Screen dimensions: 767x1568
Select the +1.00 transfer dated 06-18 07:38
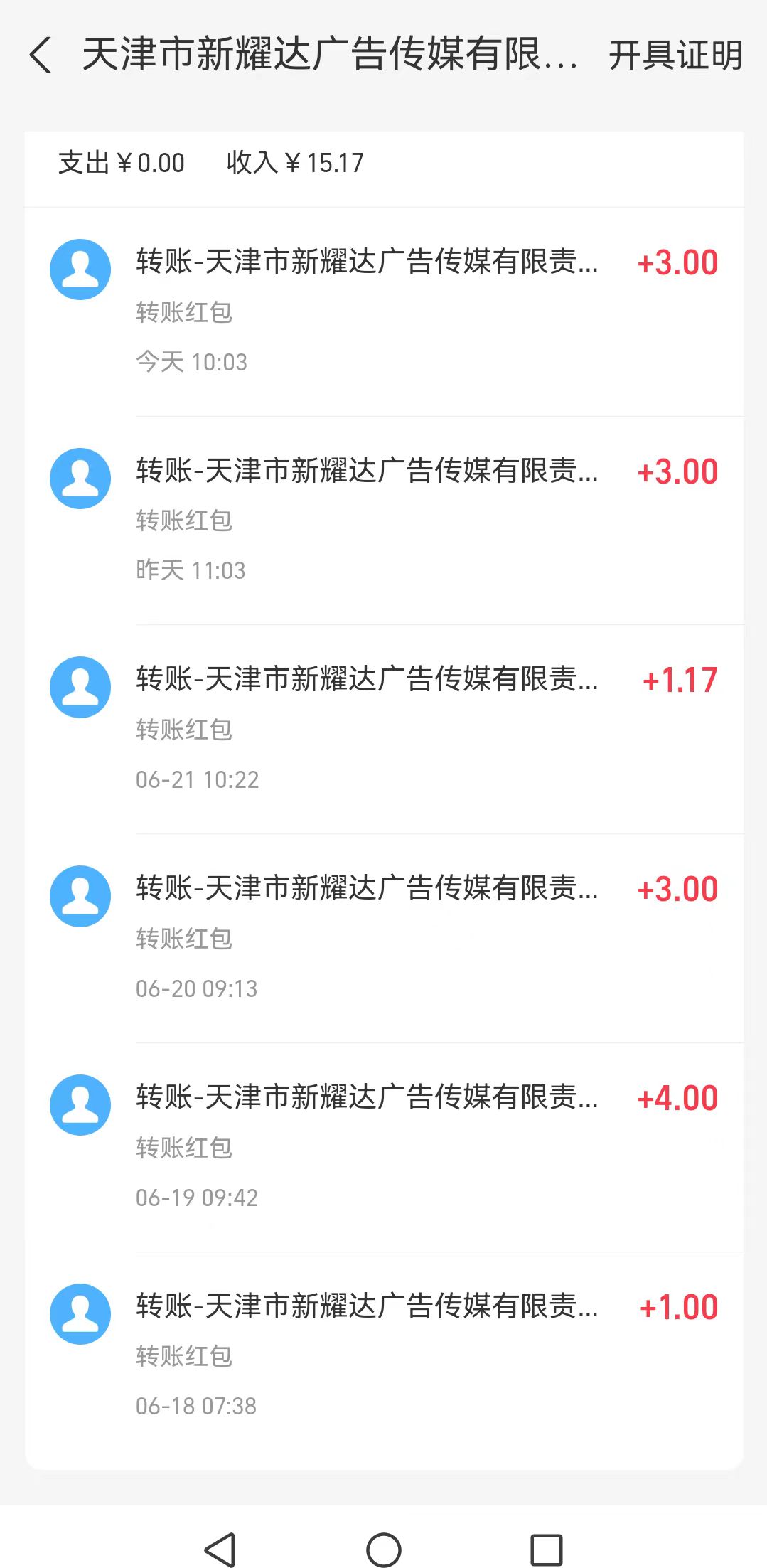[x=384, y=1357]
